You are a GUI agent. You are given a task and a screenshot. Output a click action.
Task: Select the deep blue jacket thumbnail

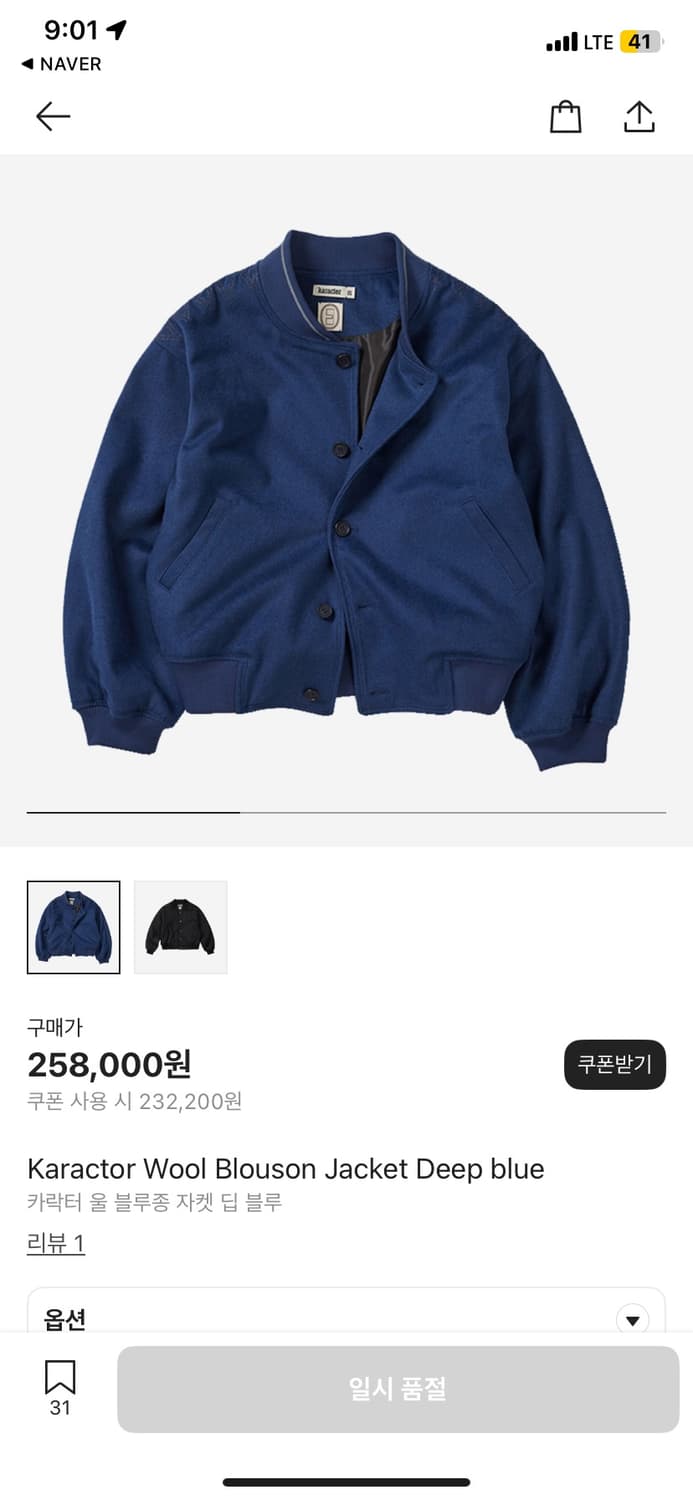coord(73,927)
